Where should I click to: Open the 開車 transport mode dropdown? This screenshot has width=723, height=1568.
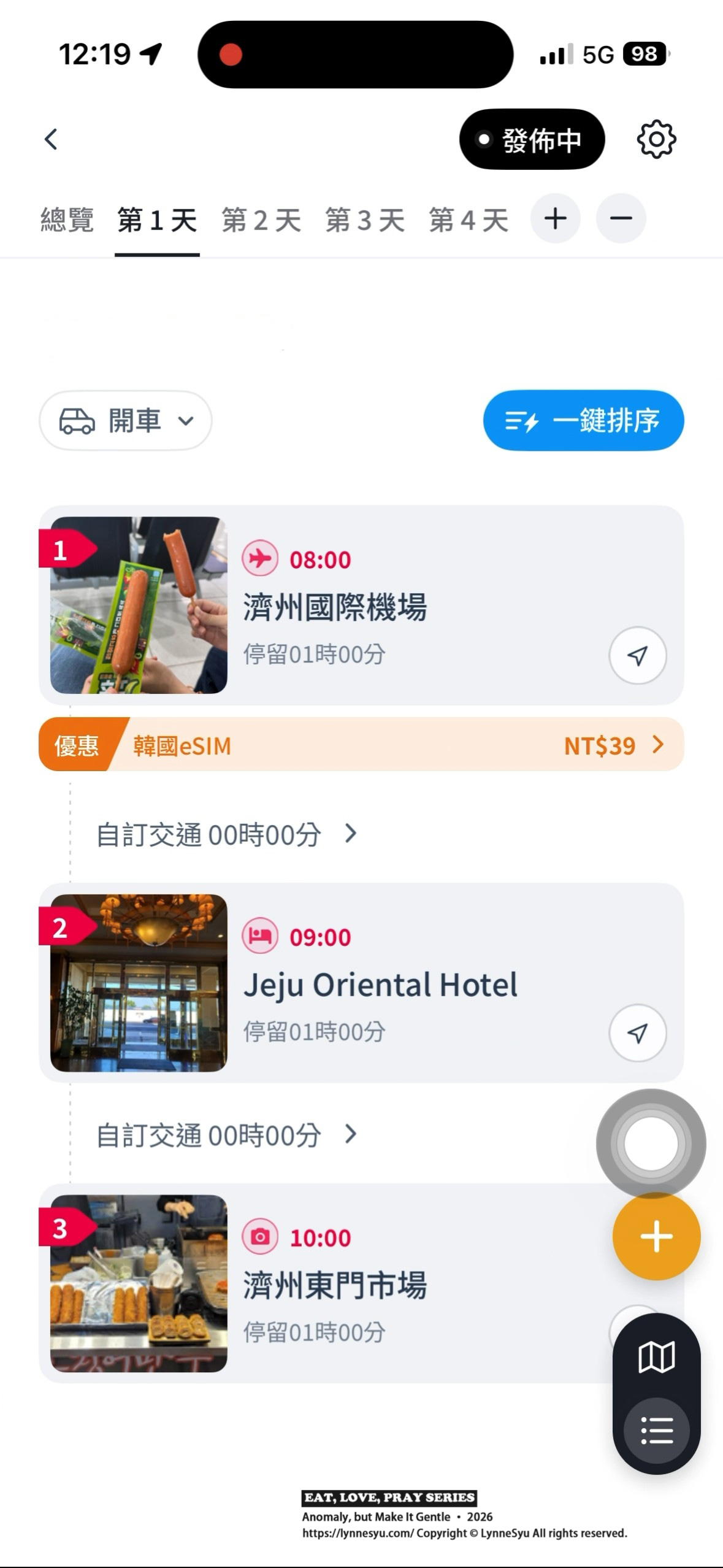[126, 421]
